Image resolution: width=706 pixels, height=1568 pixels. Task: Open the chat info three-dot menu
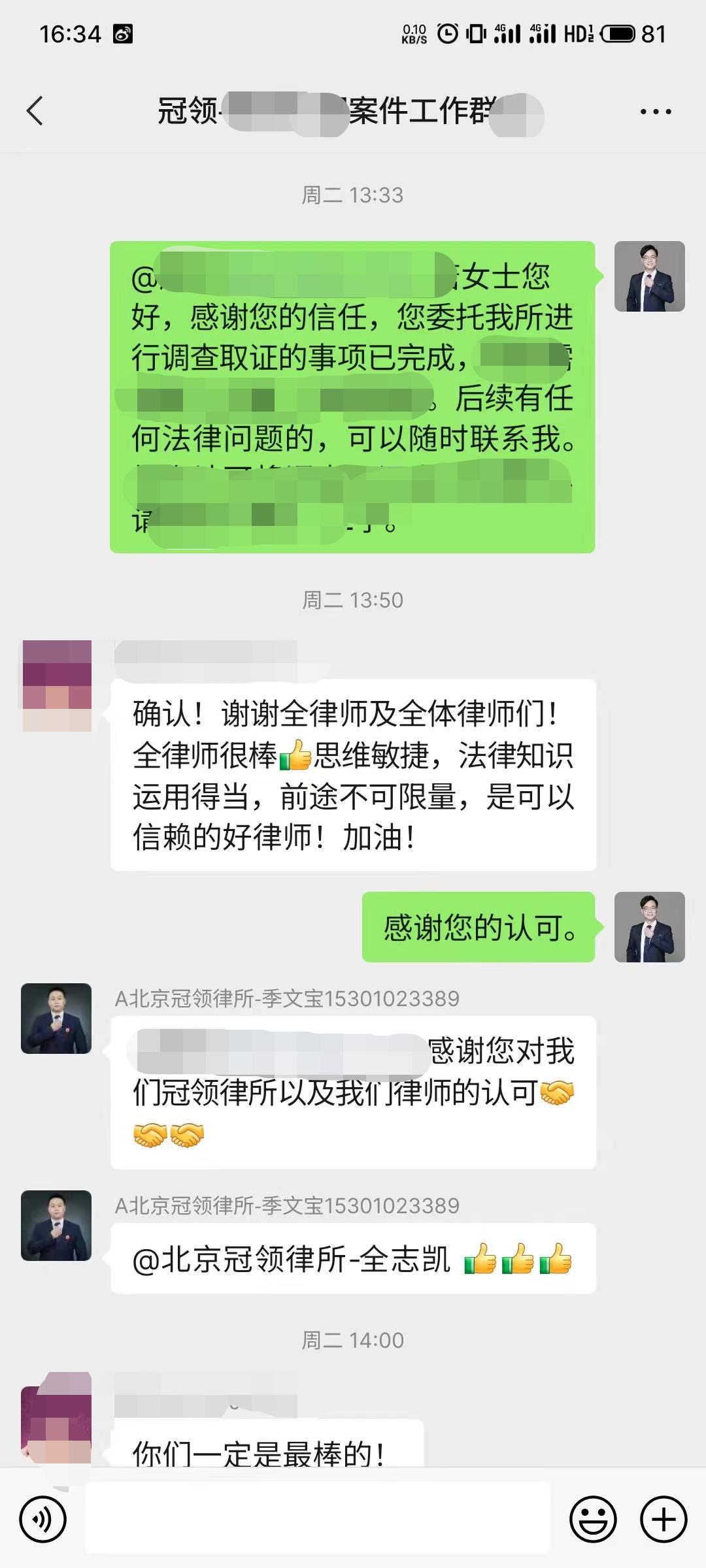[x=655, y=112]
